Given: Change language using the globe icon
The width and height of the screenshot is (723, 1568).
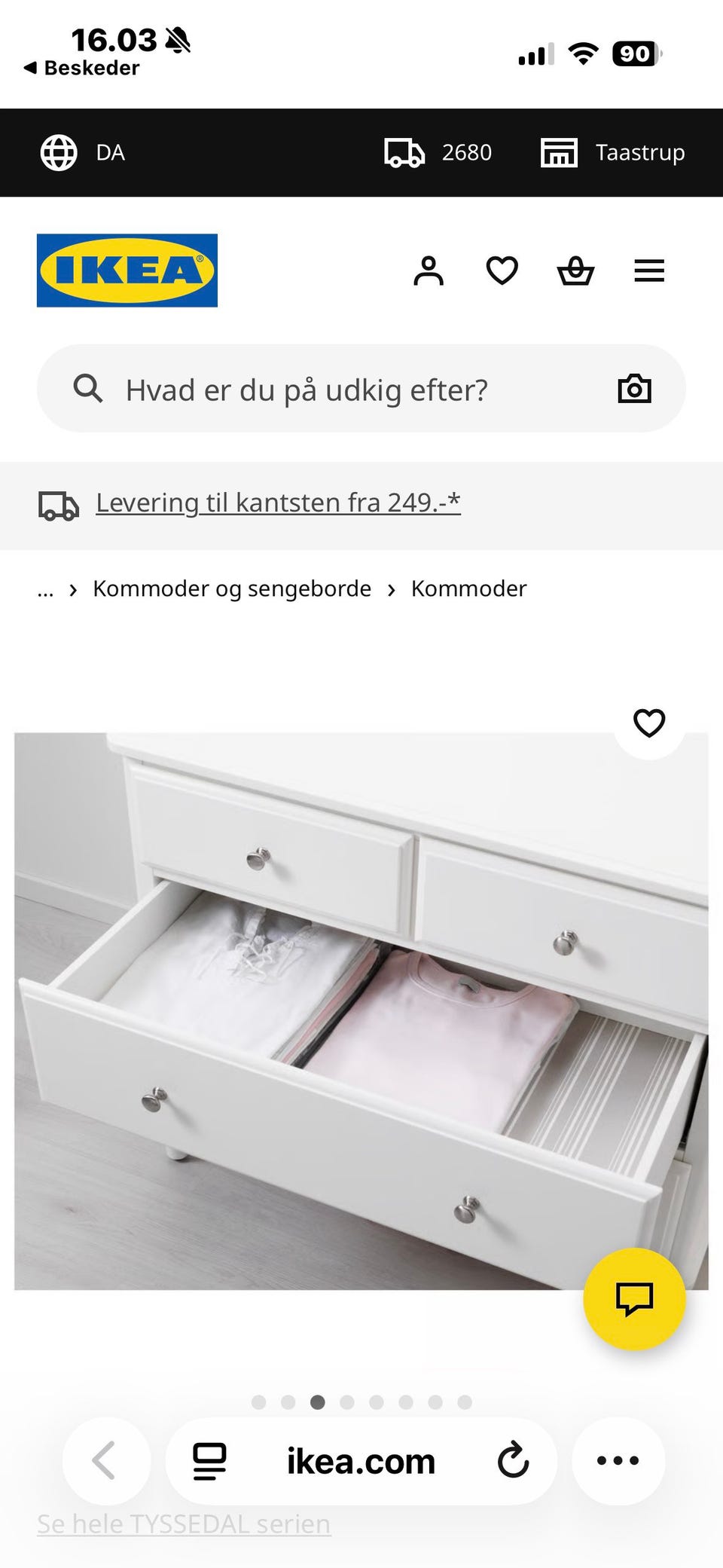Looking at the screenshot, I should (x=56, y=152).
